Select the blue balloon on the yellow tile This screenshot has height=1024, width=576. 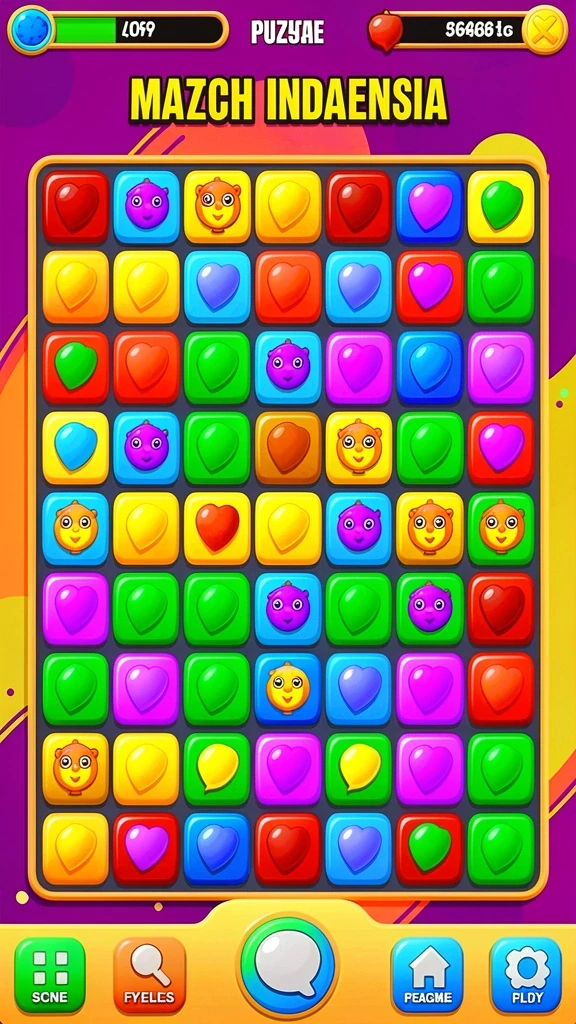tap(75, 447)
